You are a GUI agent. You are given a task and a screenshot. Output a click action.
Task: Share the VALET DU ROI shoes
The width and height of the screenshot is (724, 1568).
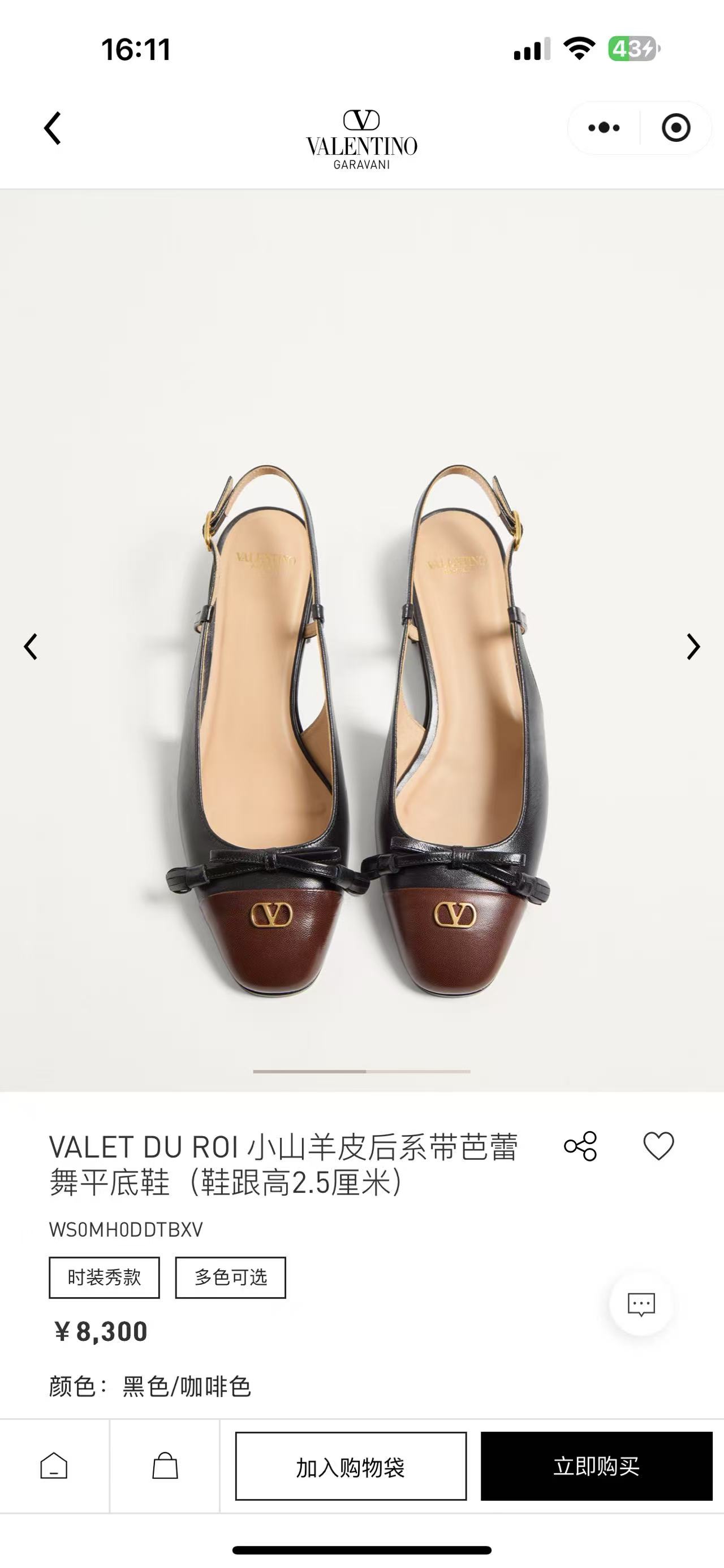[x=580, y=1146]
